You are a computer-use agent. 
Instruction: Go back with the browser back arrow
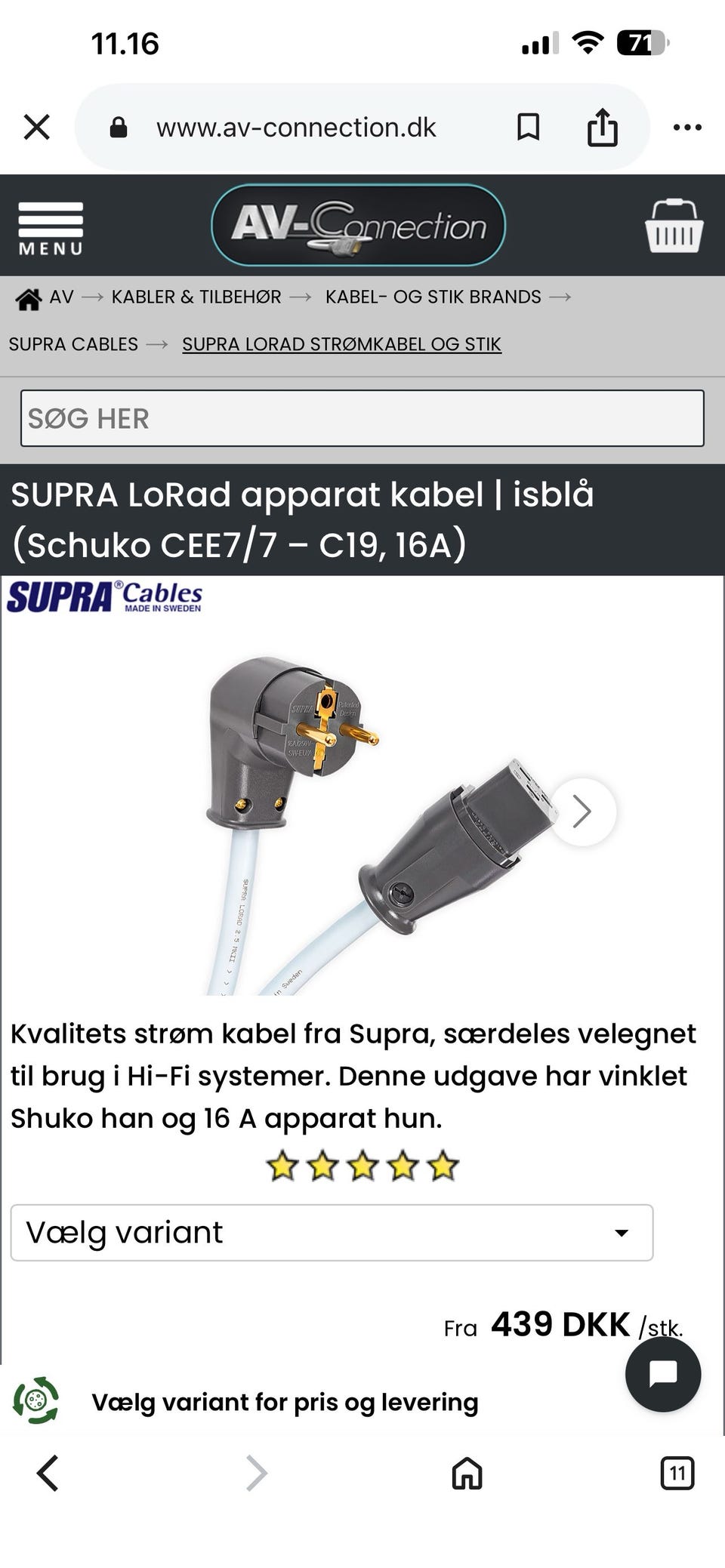click(x=47, y=1473)
